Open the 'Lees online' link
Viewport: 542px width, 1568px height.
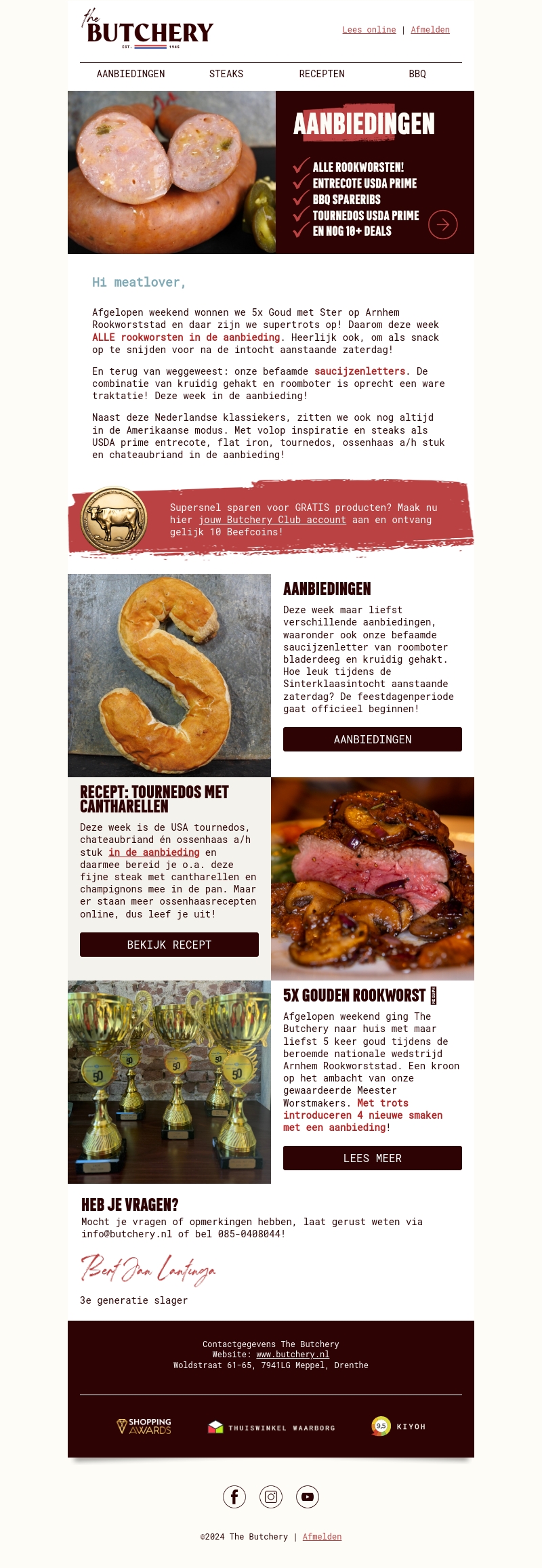[369, 30]
